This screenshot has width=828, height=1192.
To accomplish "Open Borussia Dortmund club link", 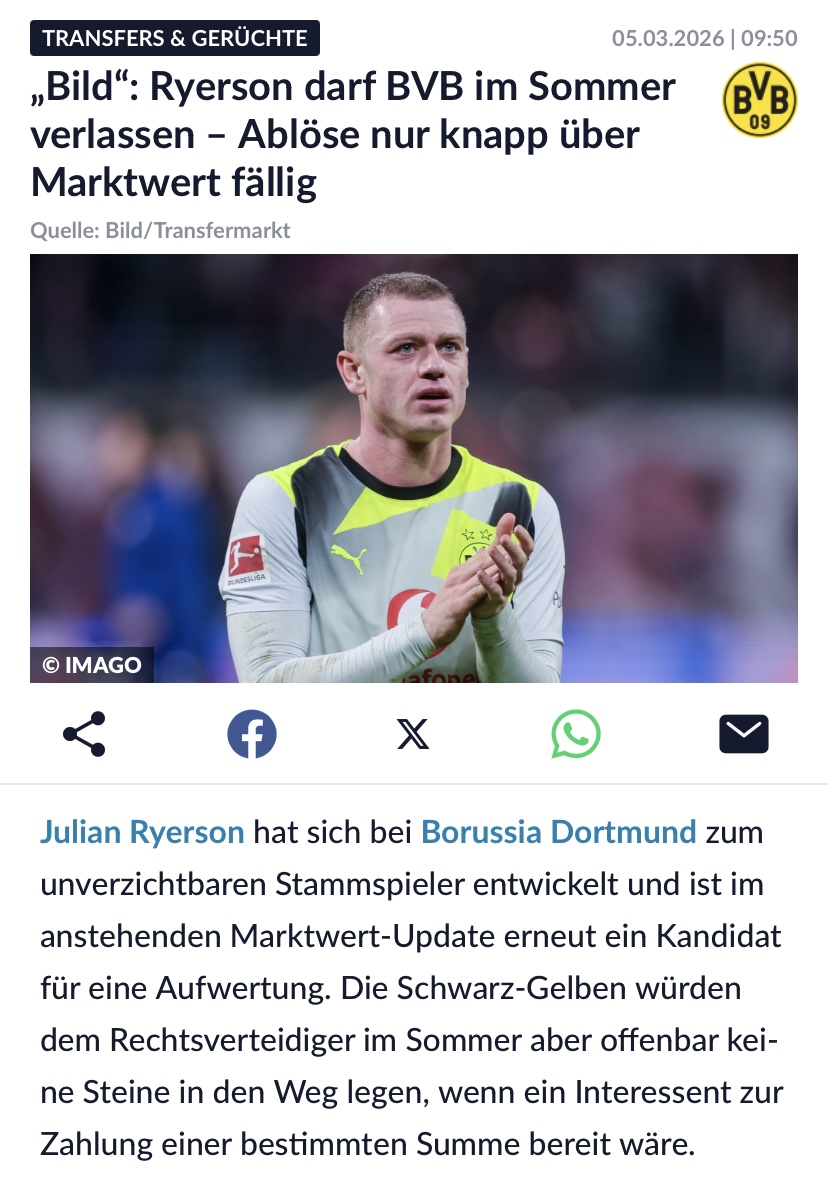I will (x=558, y=832).
